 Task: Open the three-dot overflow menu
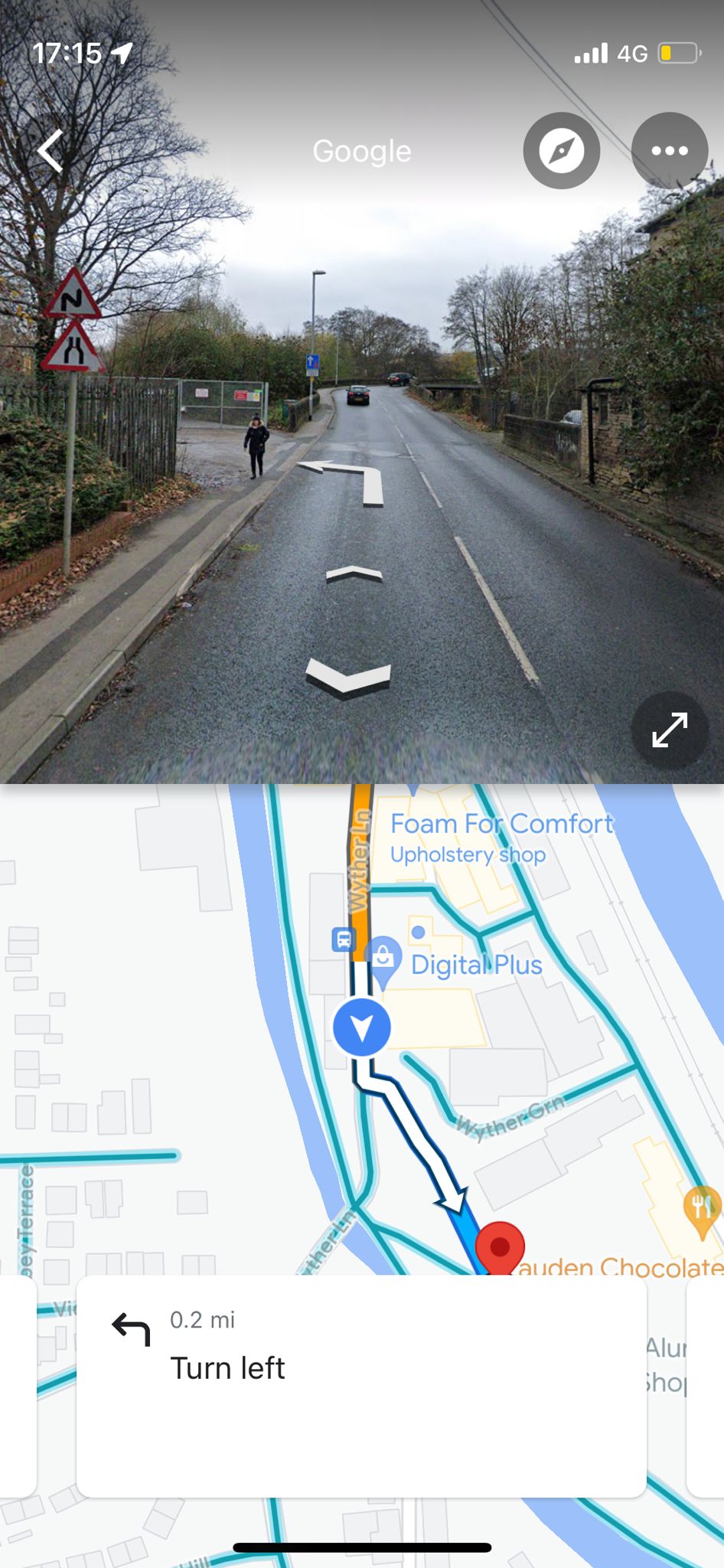coord(669,151)
